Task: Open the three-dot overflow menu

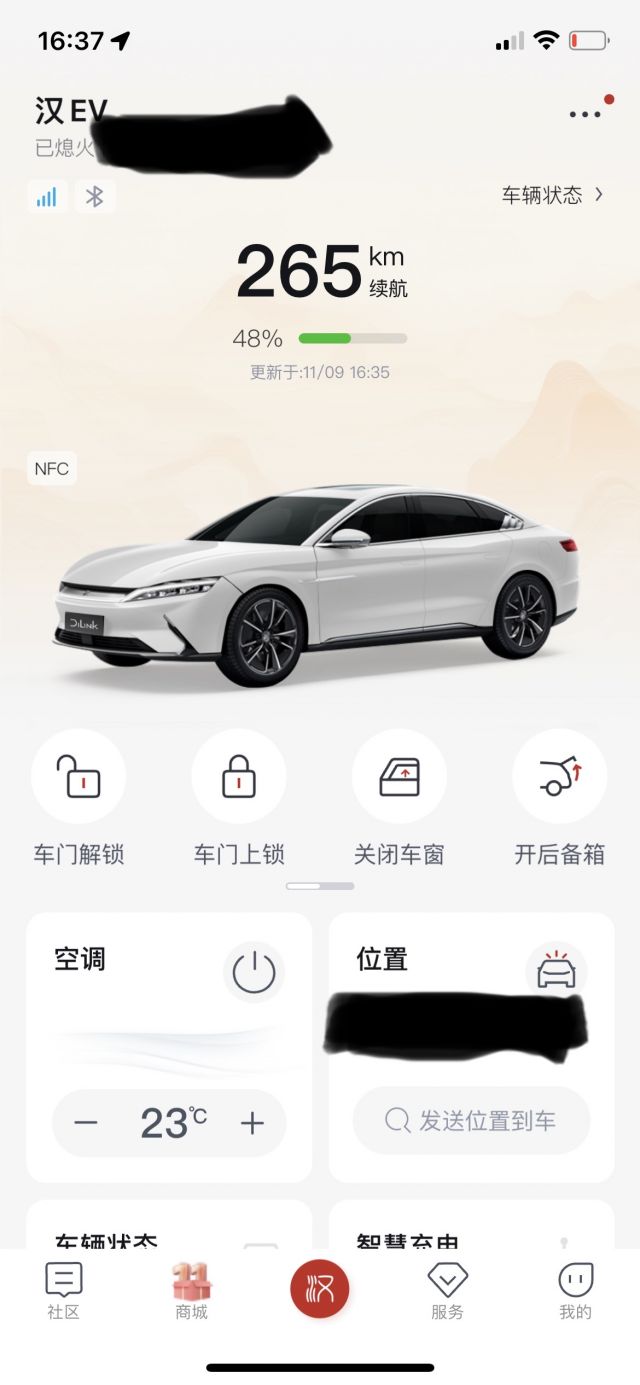Action: (585, 114)
